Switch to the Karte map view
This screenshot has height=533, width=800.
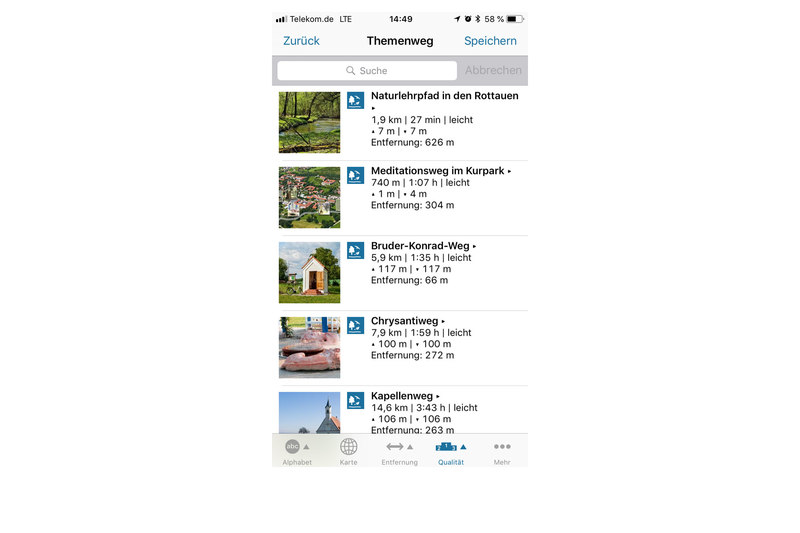click(348, 451)
